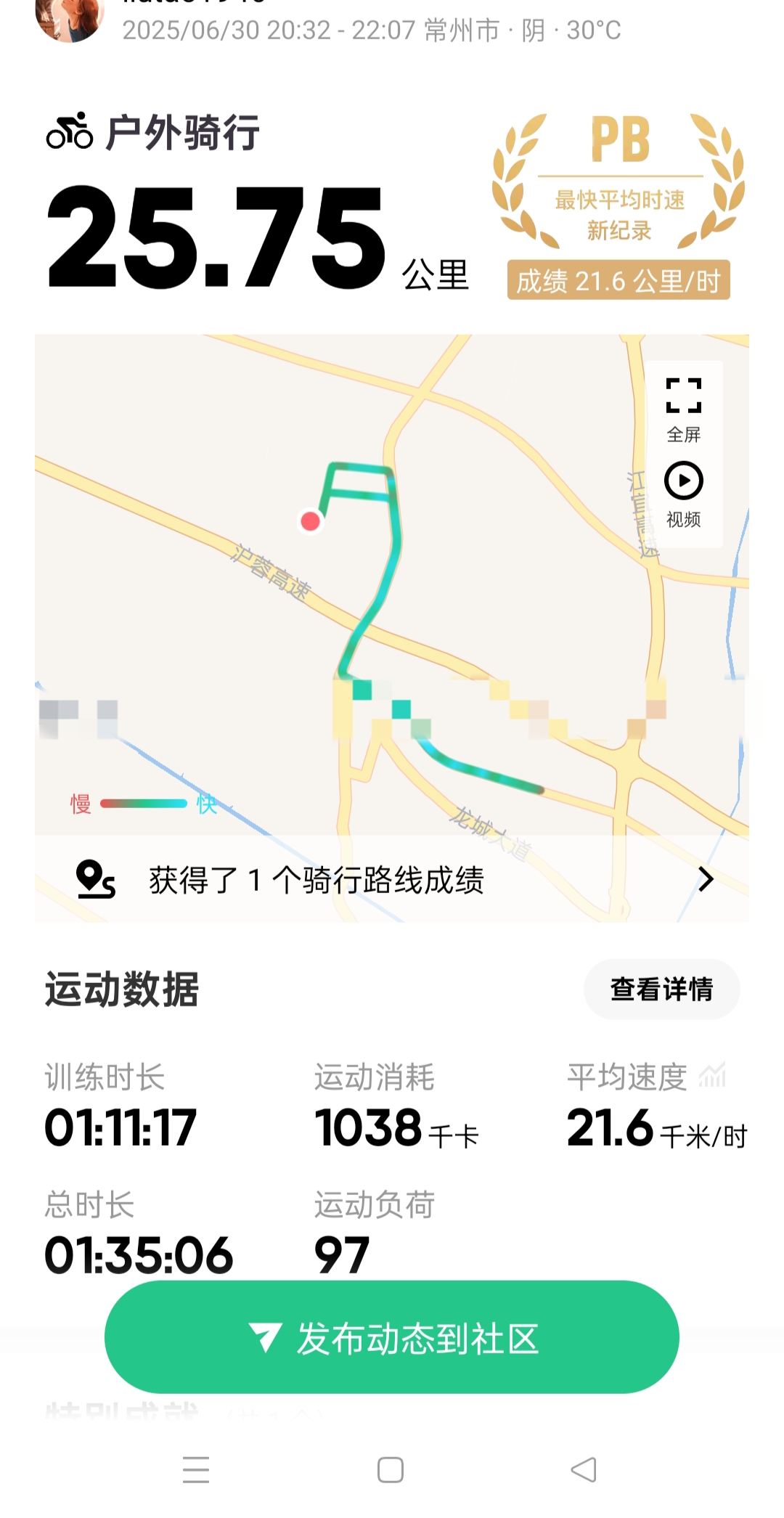Open the user's profile avatar
The width and height of the screenshot is (784, 1518).
70,18
